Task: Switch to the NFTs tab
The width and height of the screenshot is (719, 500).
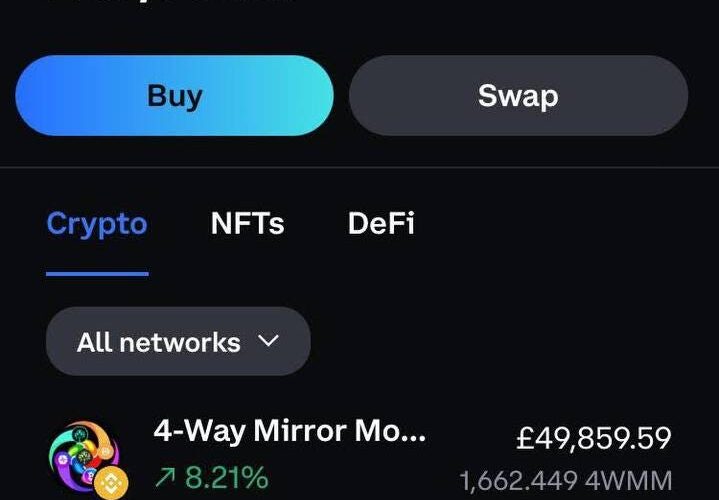Action: click(x=247, y=223)
